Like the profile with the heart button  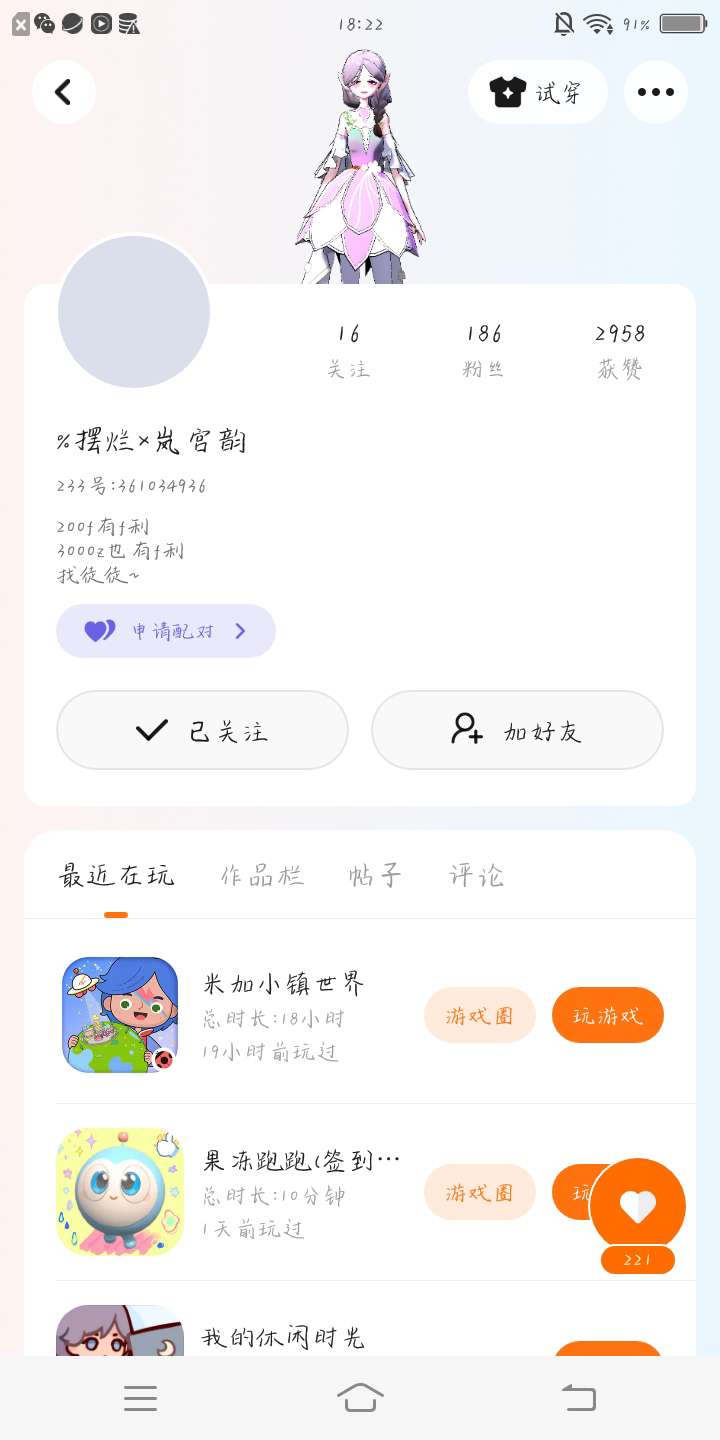click(x=637, y=1206)
